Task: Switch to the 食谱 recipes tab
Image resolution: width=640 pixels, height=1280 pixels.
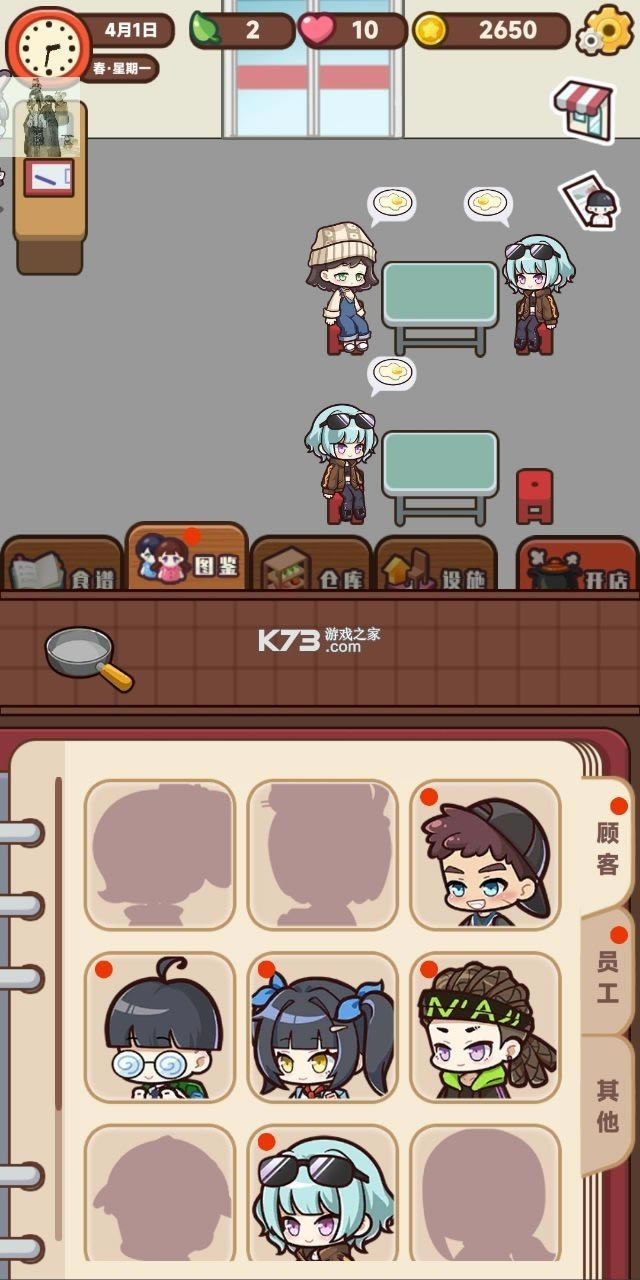Action: click(x=62, y=568)
